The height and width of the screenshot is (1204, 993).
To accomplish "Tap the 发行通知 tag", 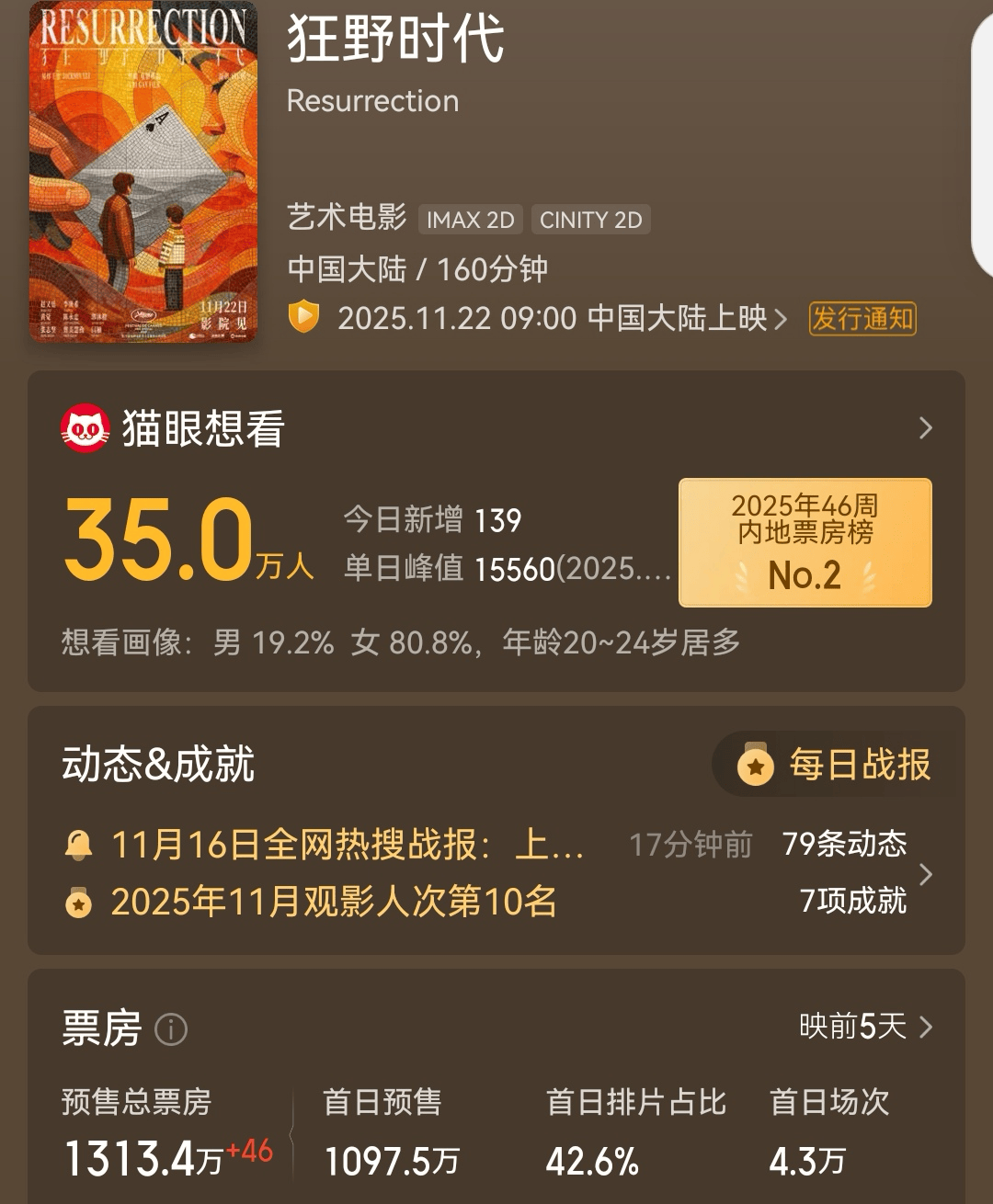I will [x=862, y=319].
